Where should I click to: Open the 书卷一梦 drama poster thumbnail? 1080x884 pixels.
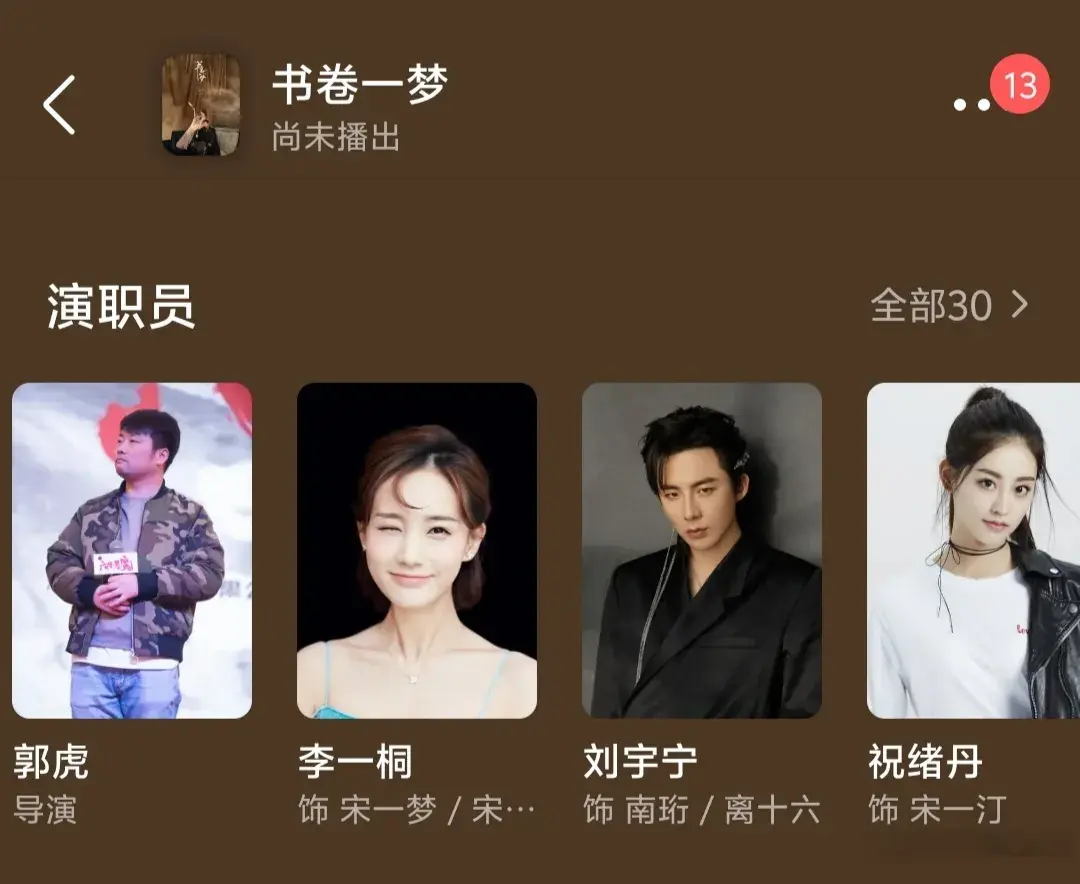201,105
